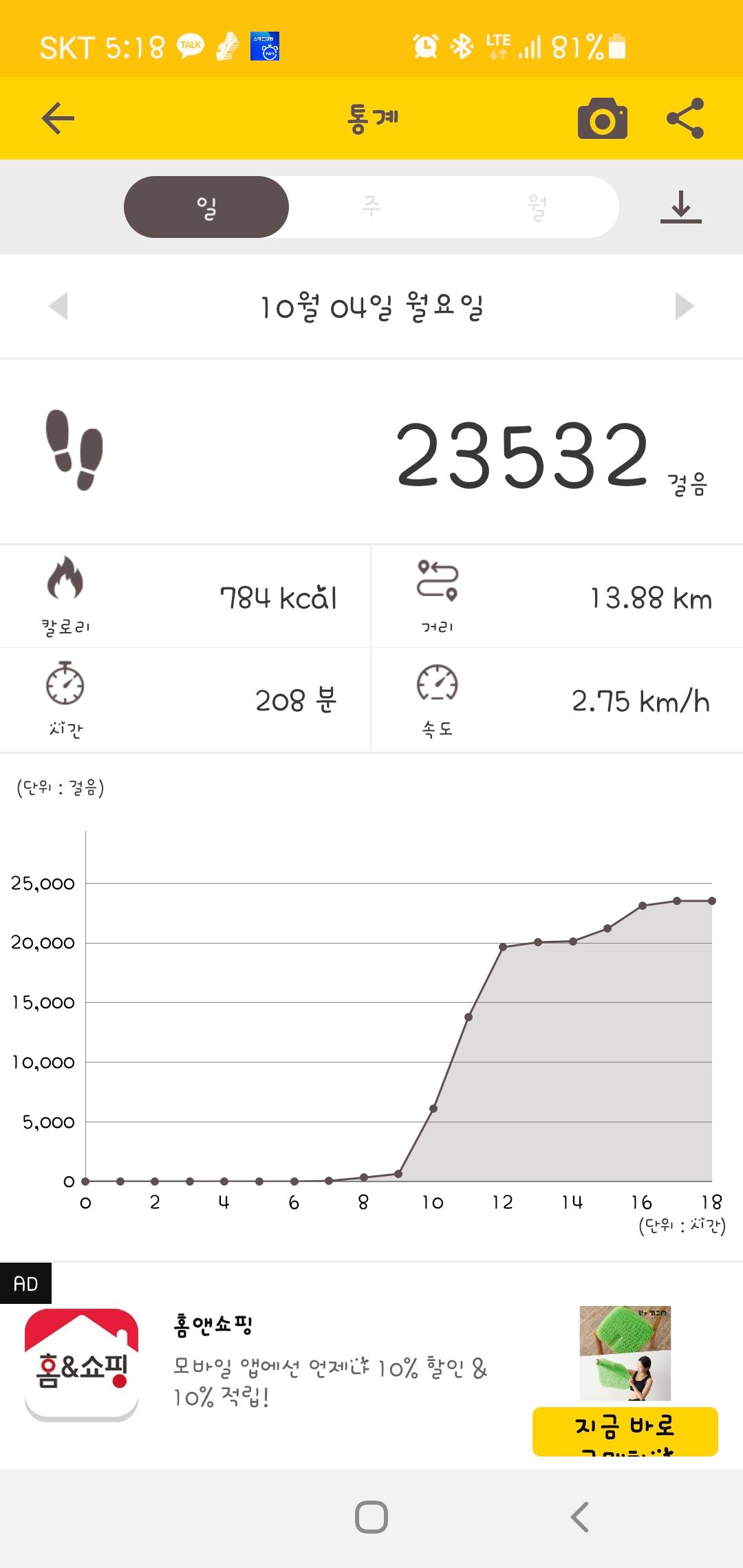Switch to the 월 monthly view
The image size is (743, 1568).
click(537, 207)
